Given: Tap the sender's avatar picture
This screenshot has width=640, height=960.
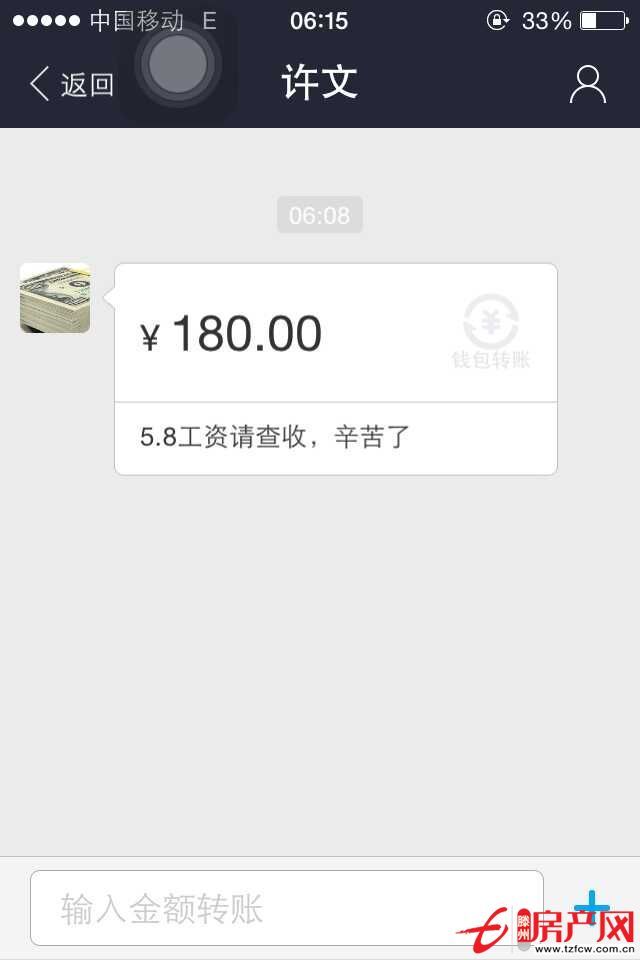Looking at the screenshot, I should [55, 298].
